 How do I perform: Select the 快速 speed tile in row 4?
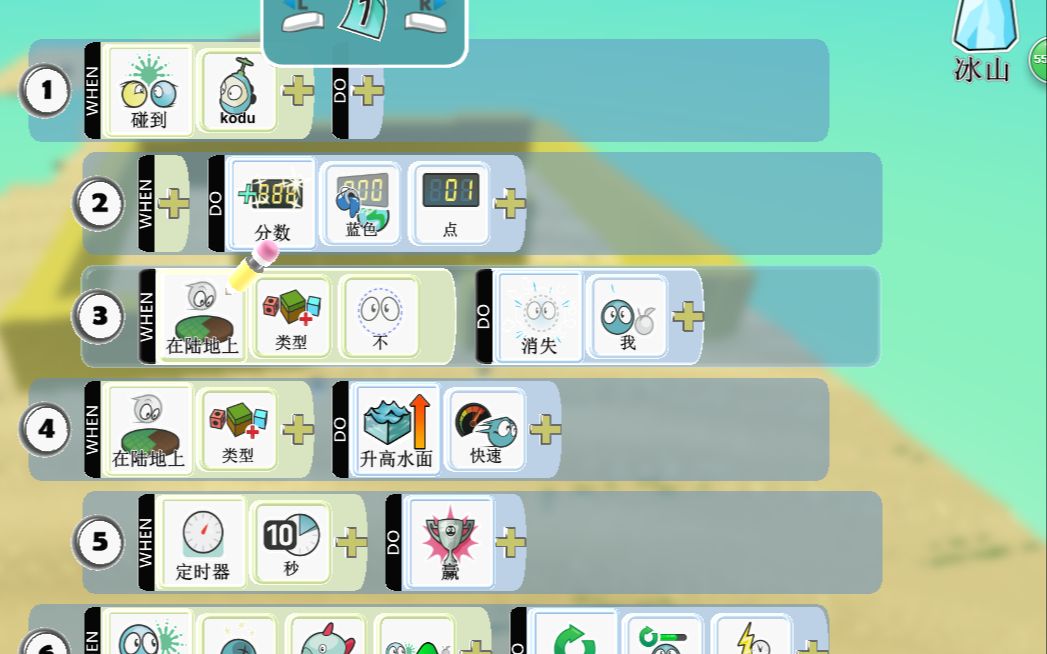(485, 430)
